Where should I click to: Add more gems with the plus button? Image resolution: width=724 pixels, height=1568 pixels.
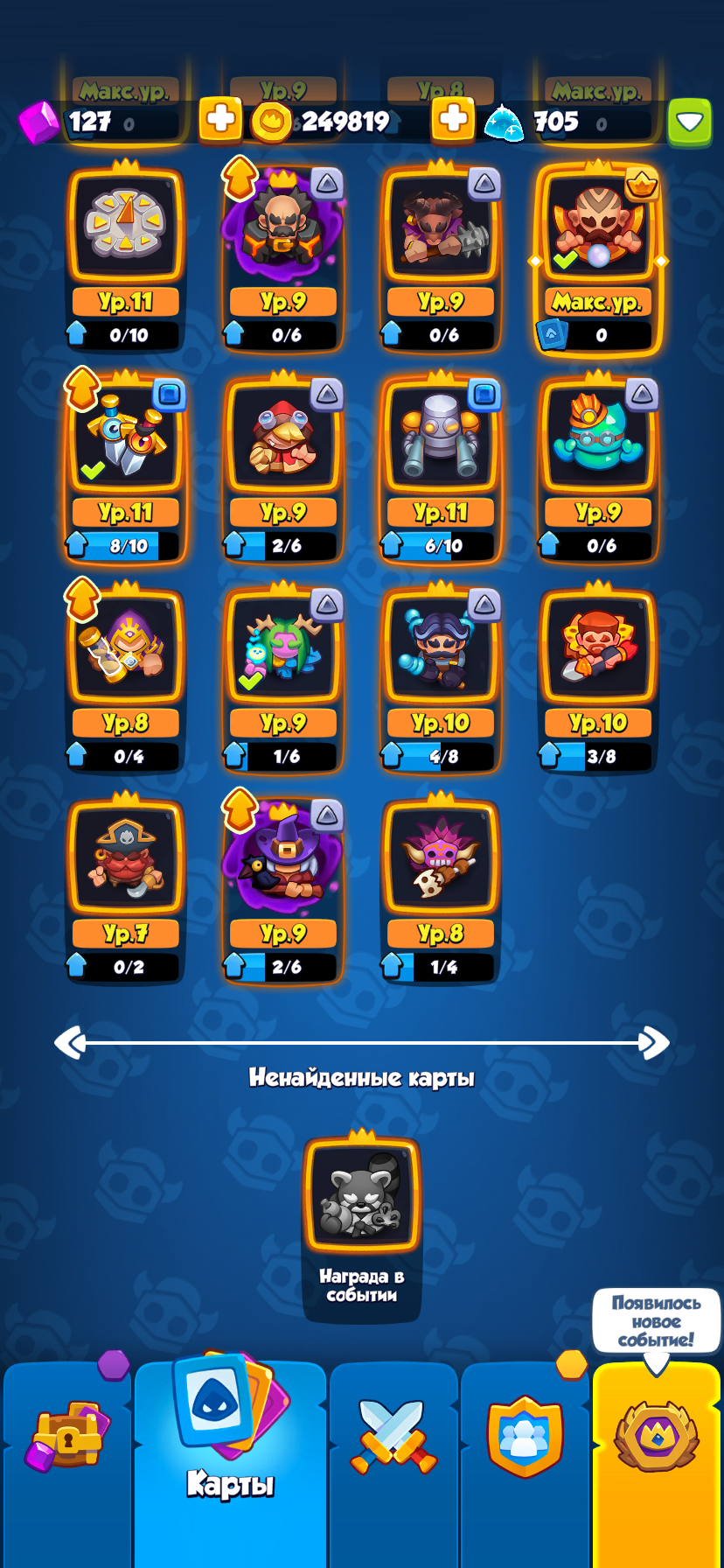tap(219, 119)
